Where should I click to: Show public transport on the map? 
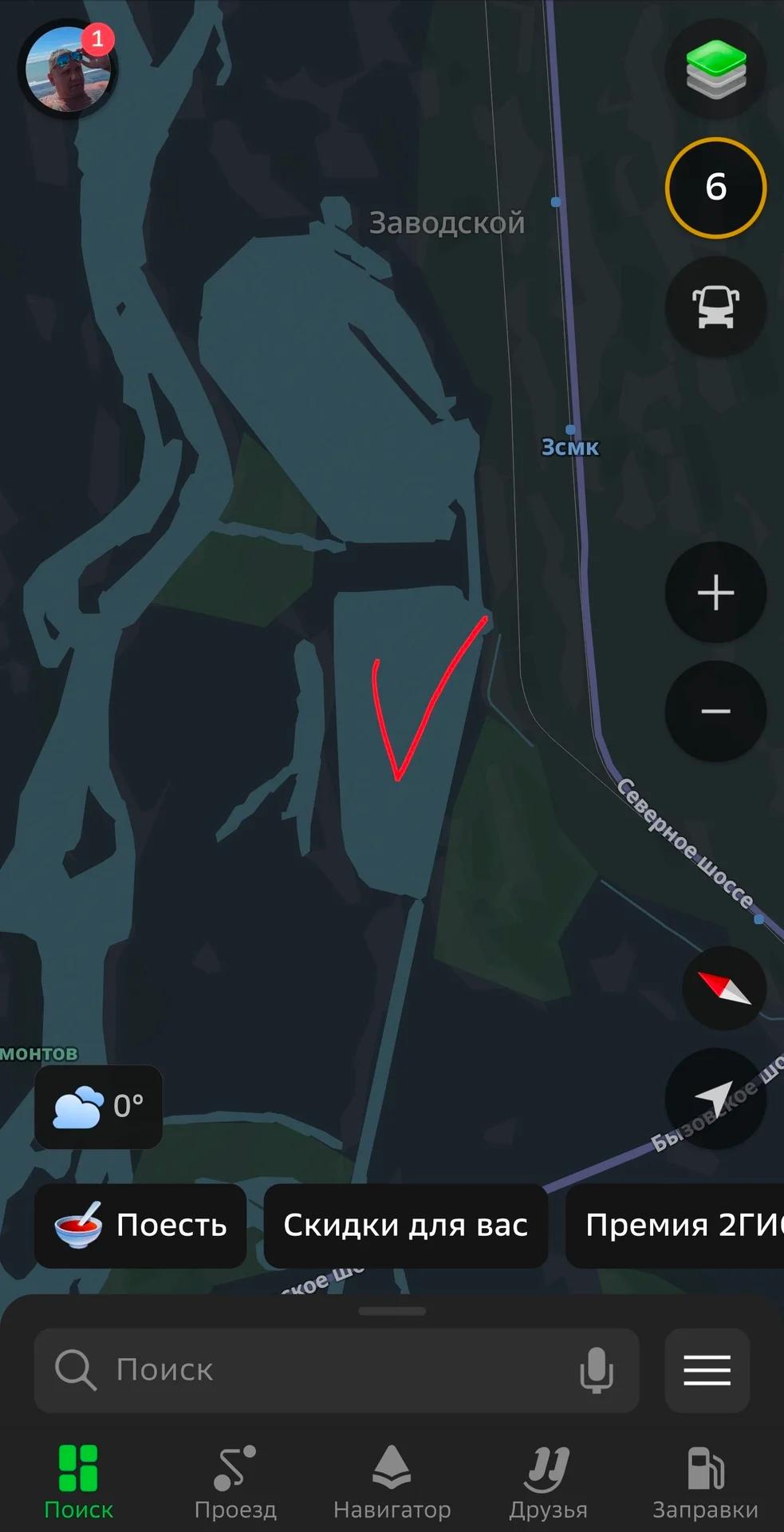coord(715,307)
